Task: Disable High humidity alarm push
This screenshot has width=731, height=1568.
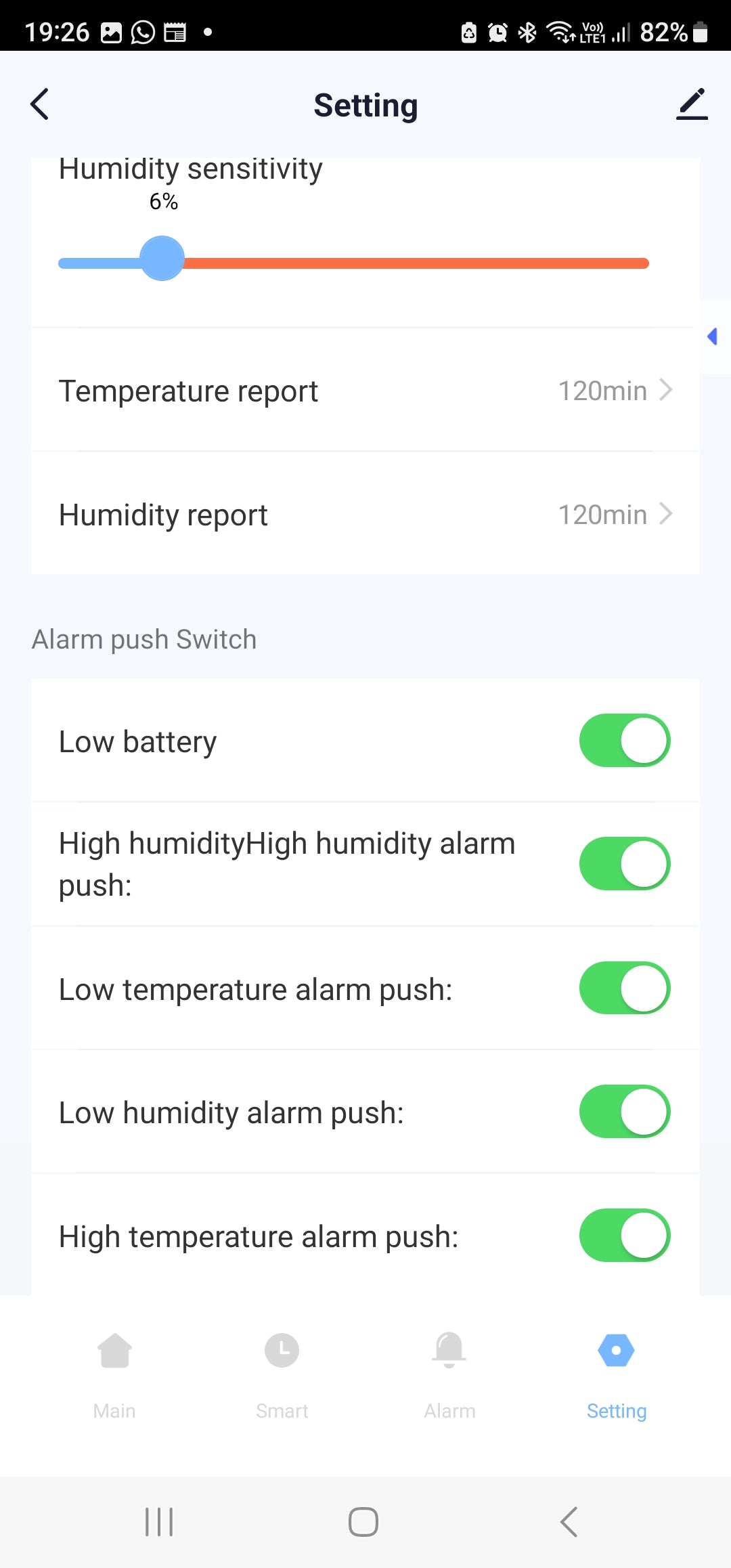Action: [x=624, y=864]
